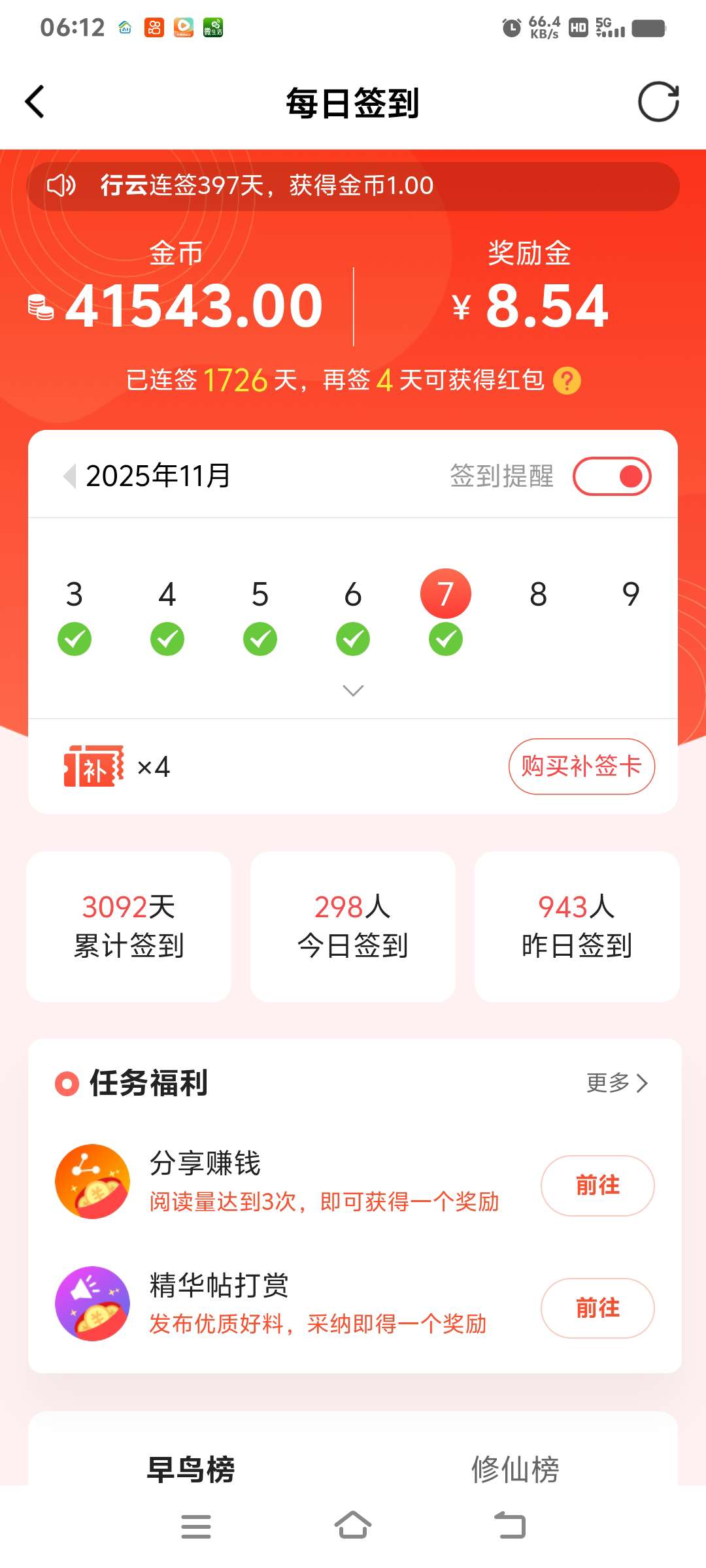Tap 购买补签卡 button
Image resolution: width=706 pixels, height=1568 pixels.
581,766
